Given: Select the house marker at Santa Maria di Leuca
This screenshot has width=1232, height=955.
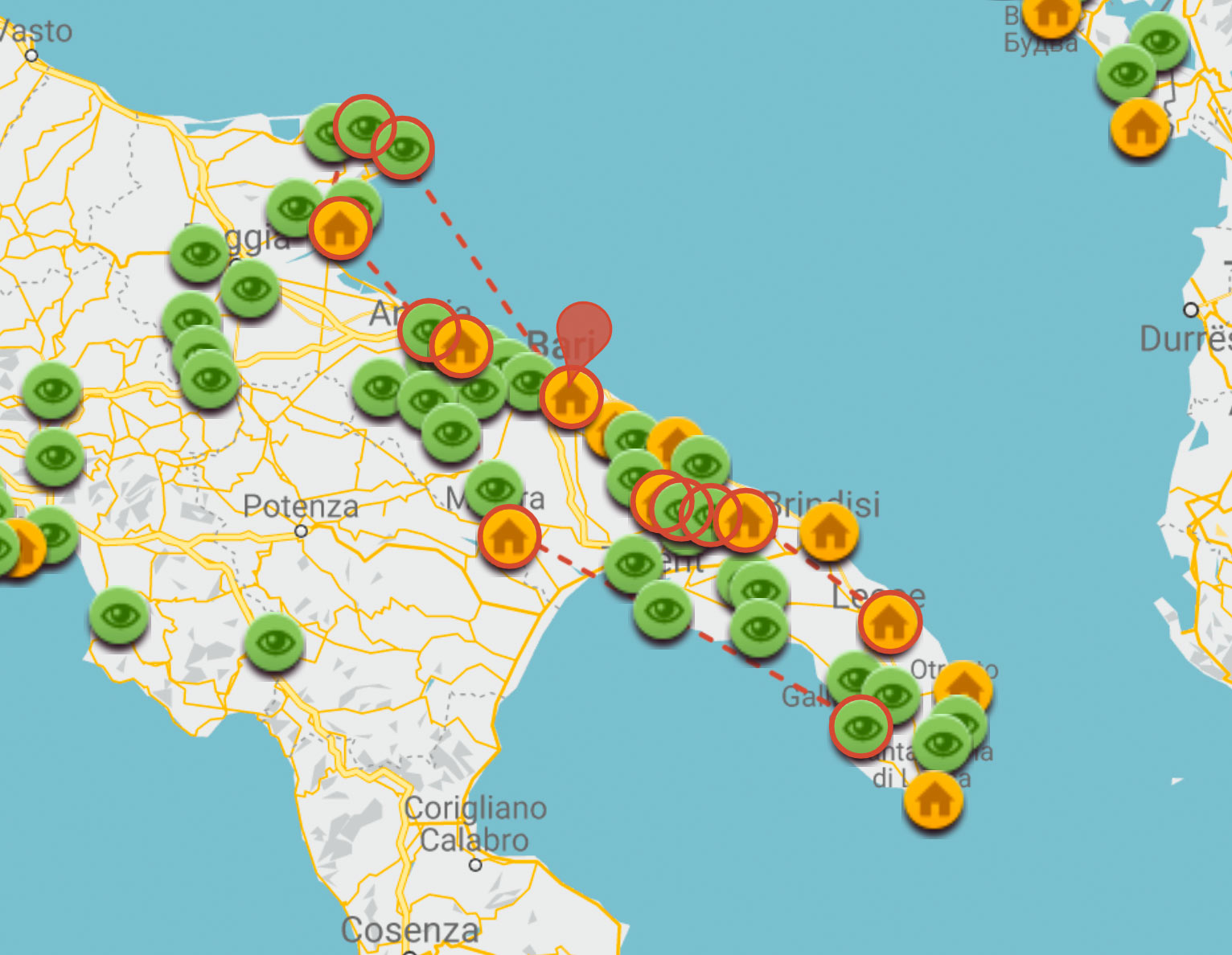Looking at the screenshot, I should tap(933, 800).
